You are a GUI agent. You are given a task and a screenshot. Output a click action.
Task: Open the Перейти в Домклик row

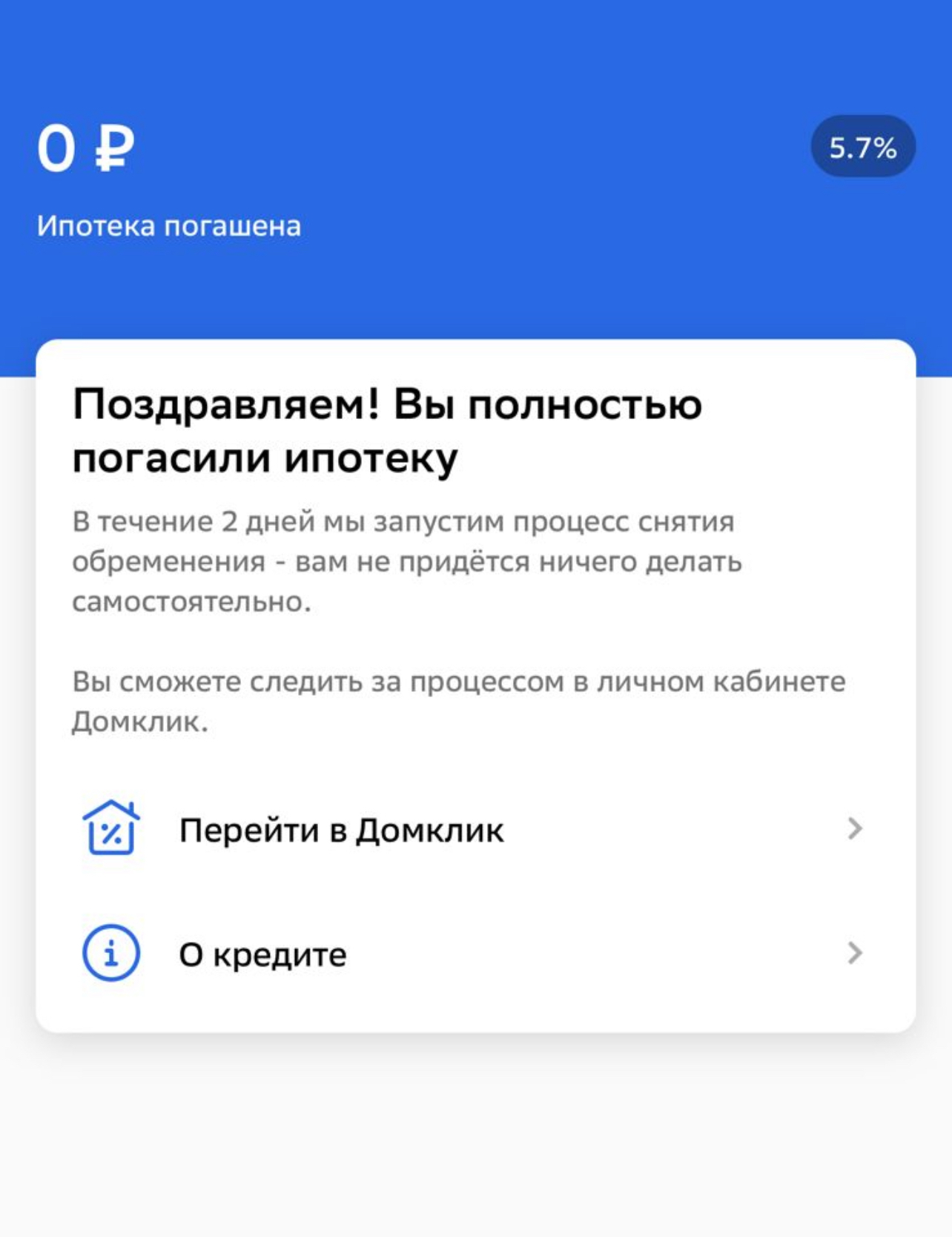pos(475,829)
